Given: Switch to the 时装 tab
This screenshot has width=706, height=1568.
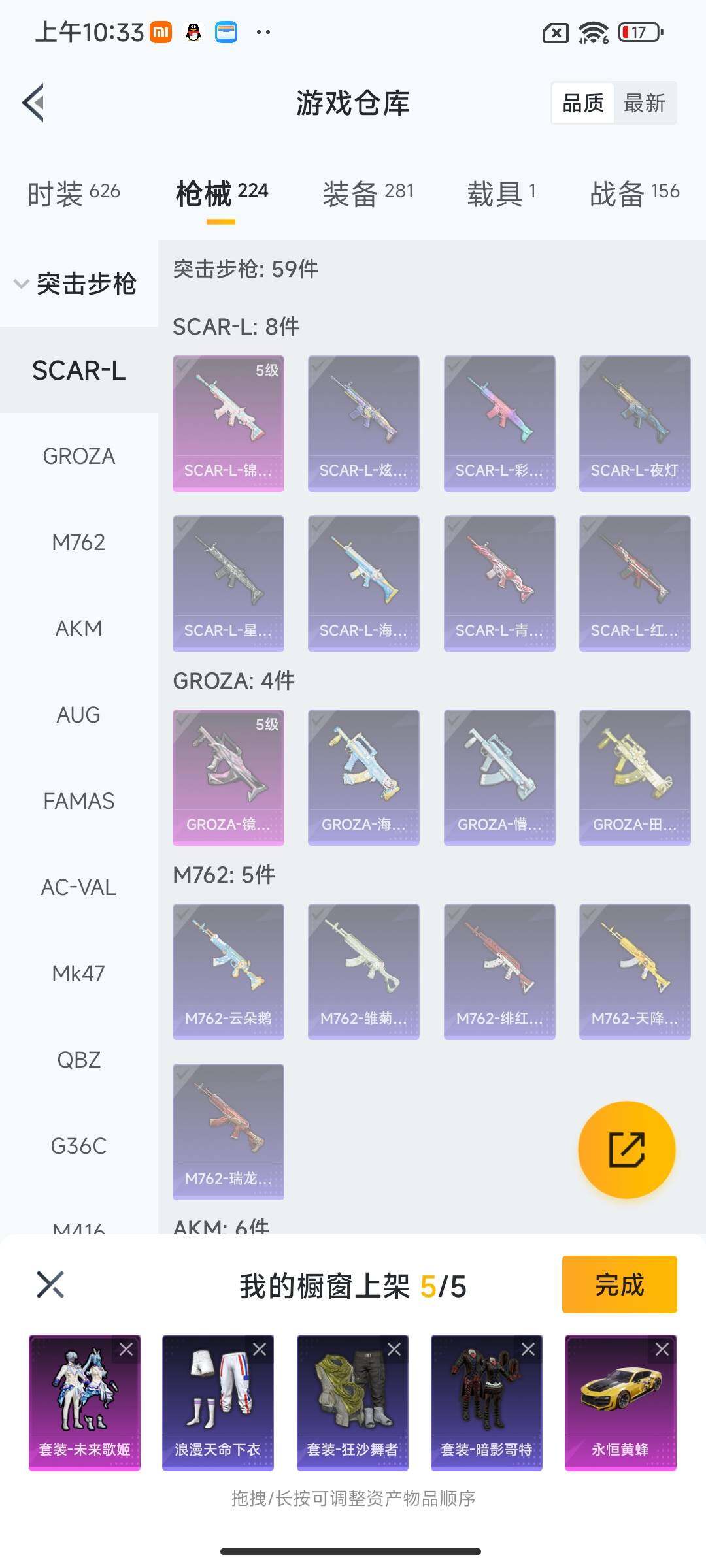Looking at the screenshot, I should coord(73,192).
